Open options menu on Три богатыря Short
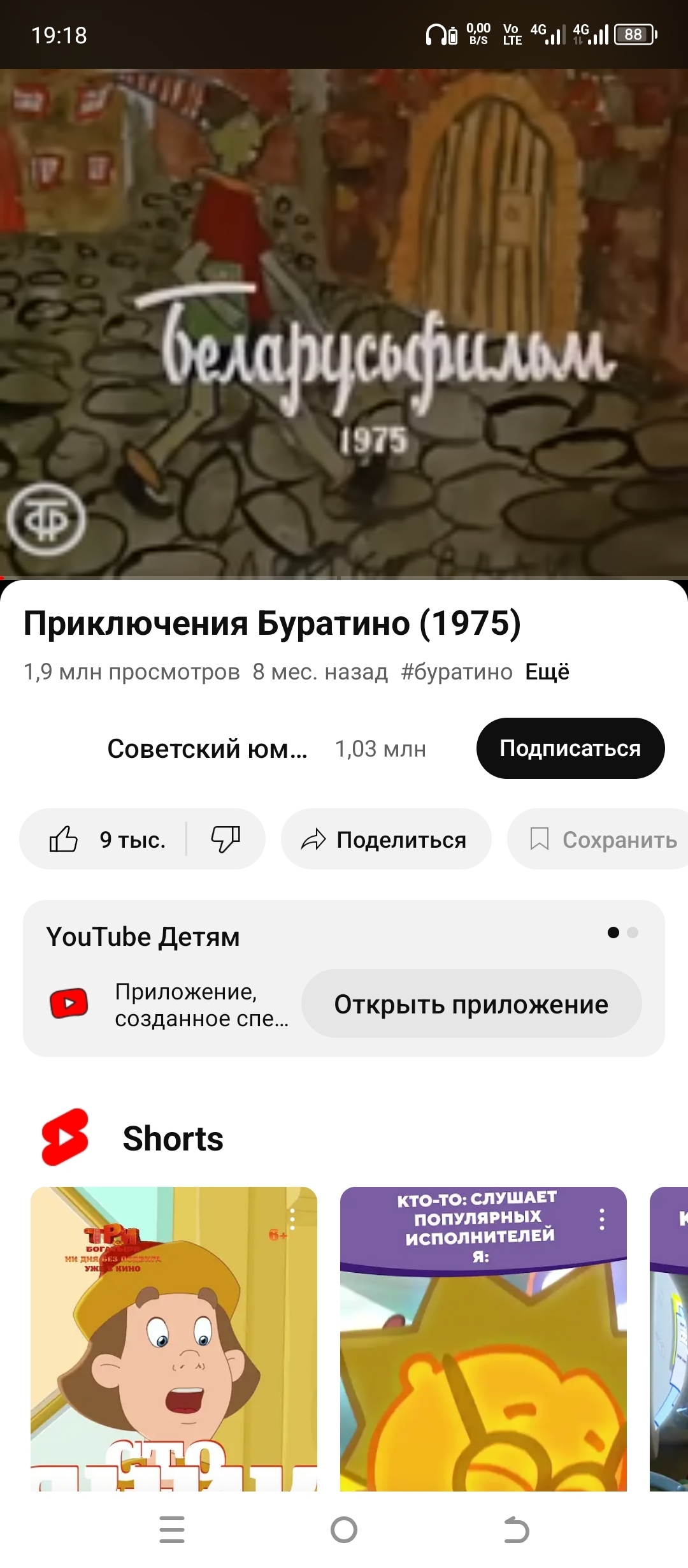Viewport: 688px width, 1568px height. pyautogui.click(x=292, y=1219)
